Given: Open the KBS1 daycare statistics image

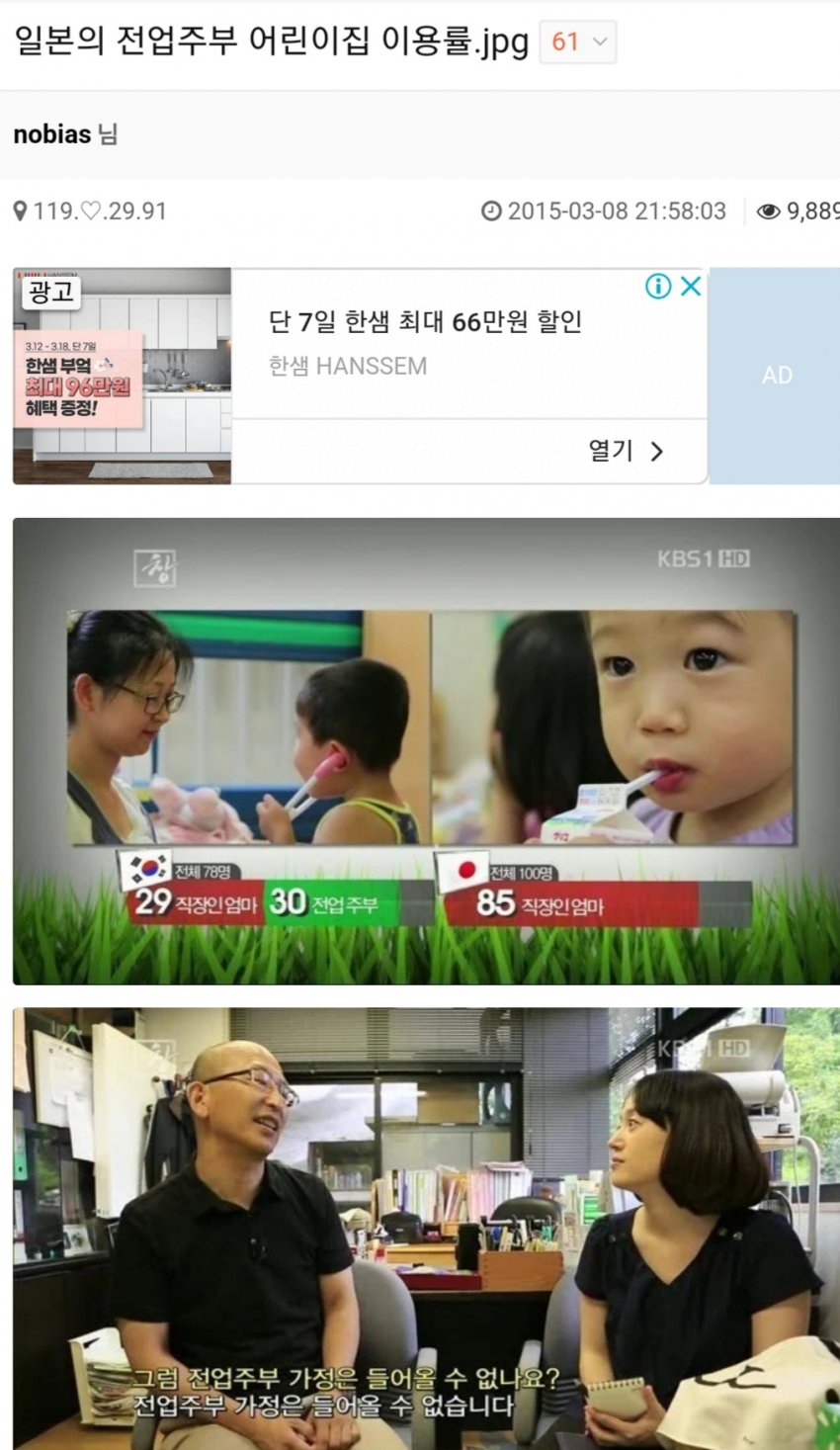Looking at the screenshot, I should (426, 751).
